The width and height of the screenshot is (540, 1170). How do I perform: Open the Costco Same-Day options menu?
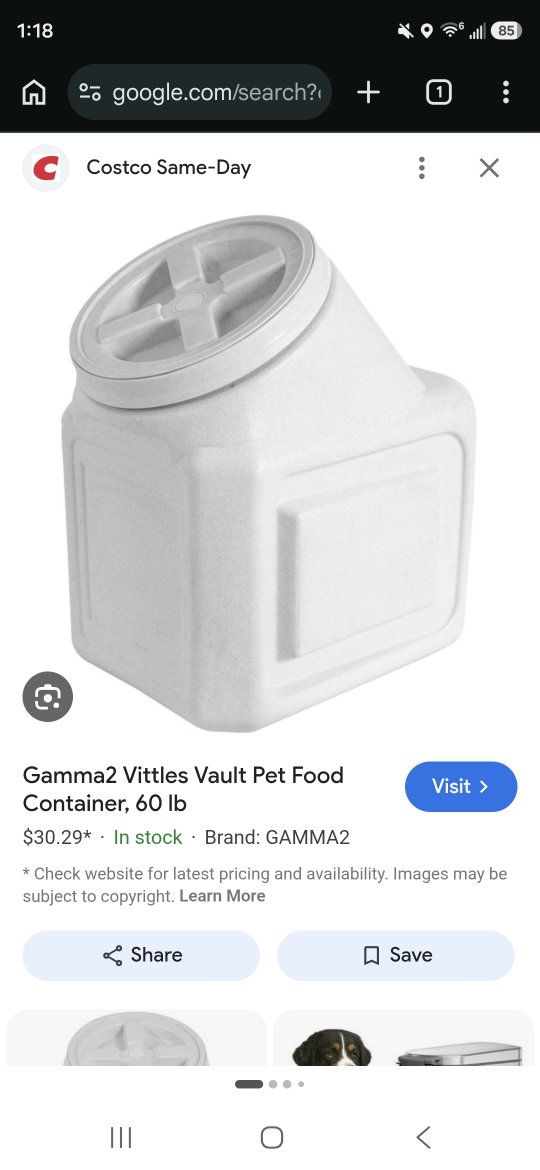[421, 168]
